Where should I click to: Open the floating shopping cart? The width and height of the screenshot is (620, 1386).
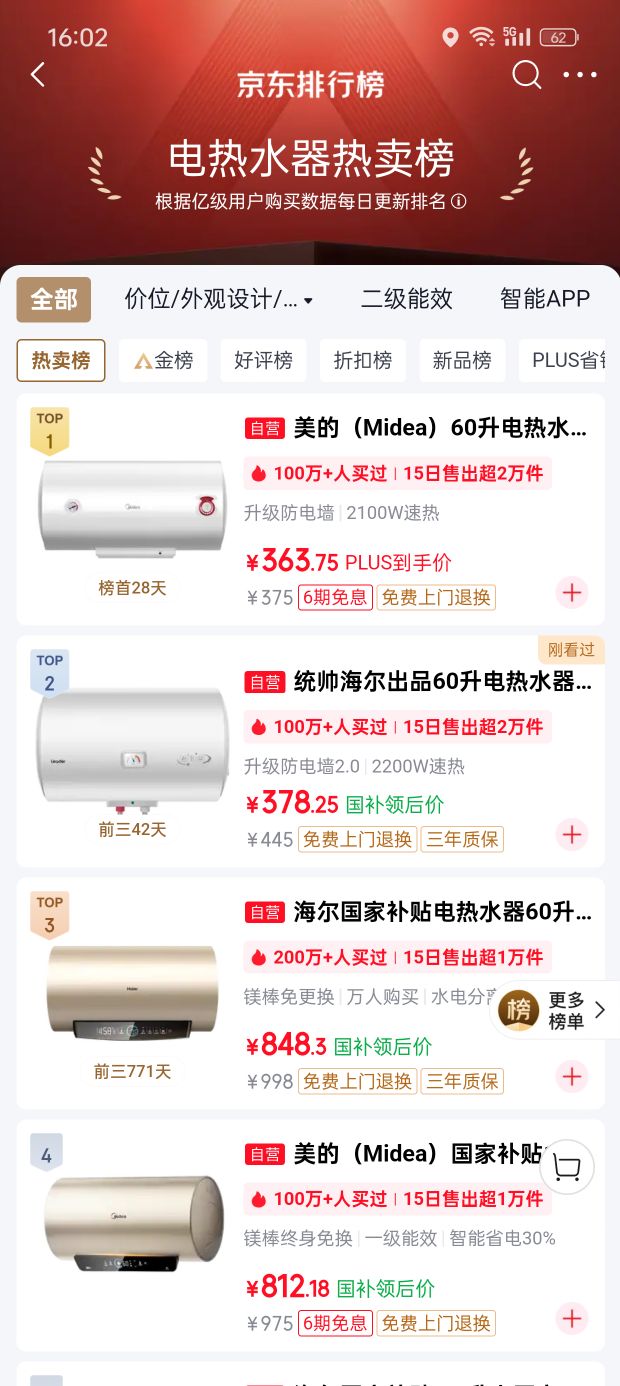(567, 1167)
